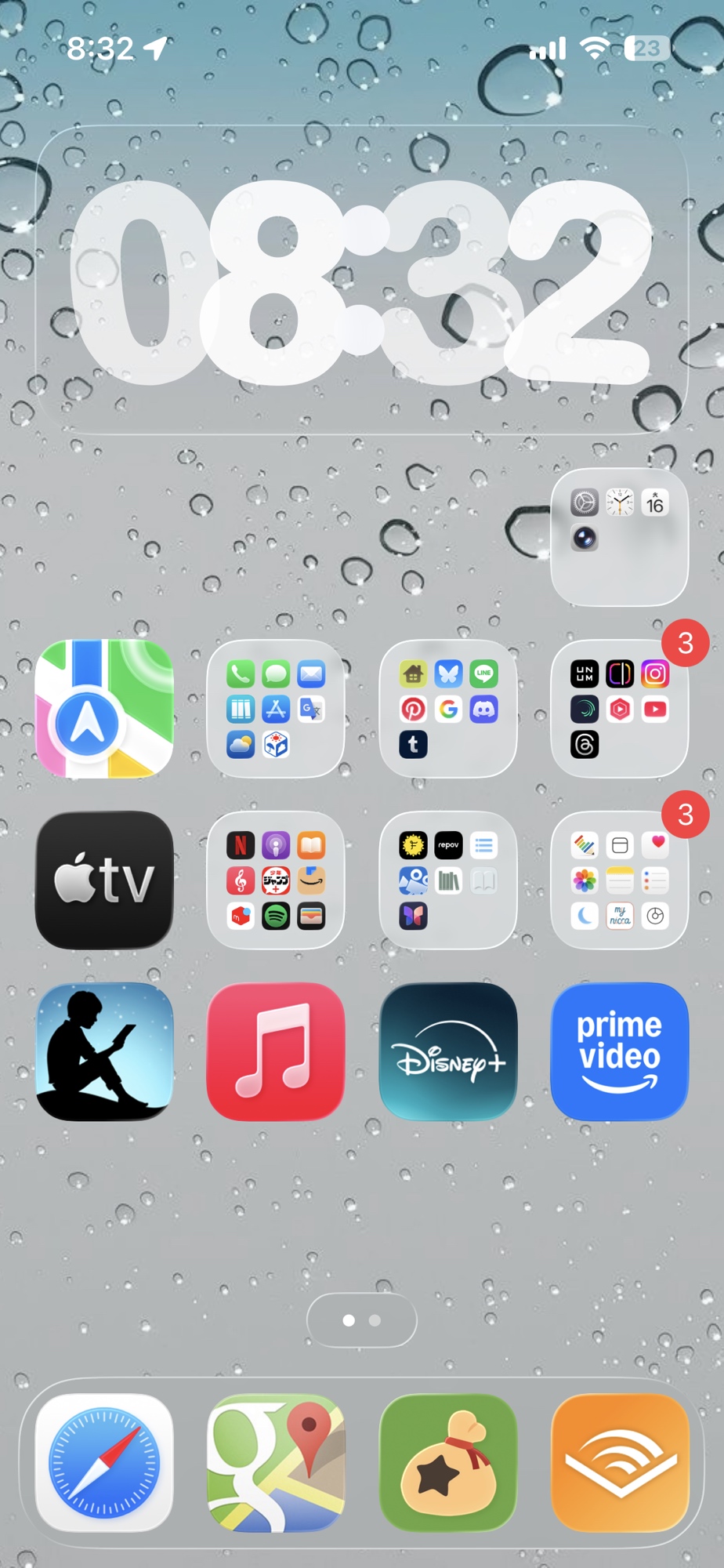Open the folder with Pinterest and Discord
This screenshot has height=1568, width=724.
(448, 709)
